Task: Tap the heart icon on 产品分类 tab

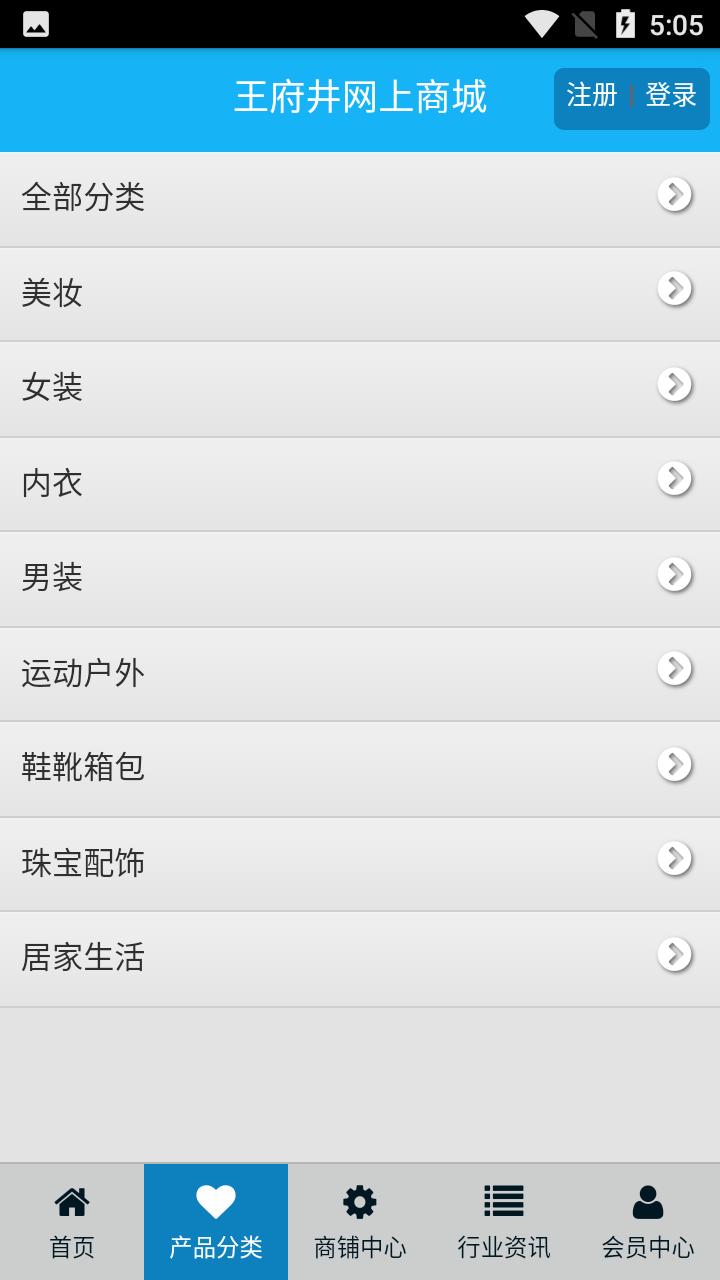Action: [215, 1200]
